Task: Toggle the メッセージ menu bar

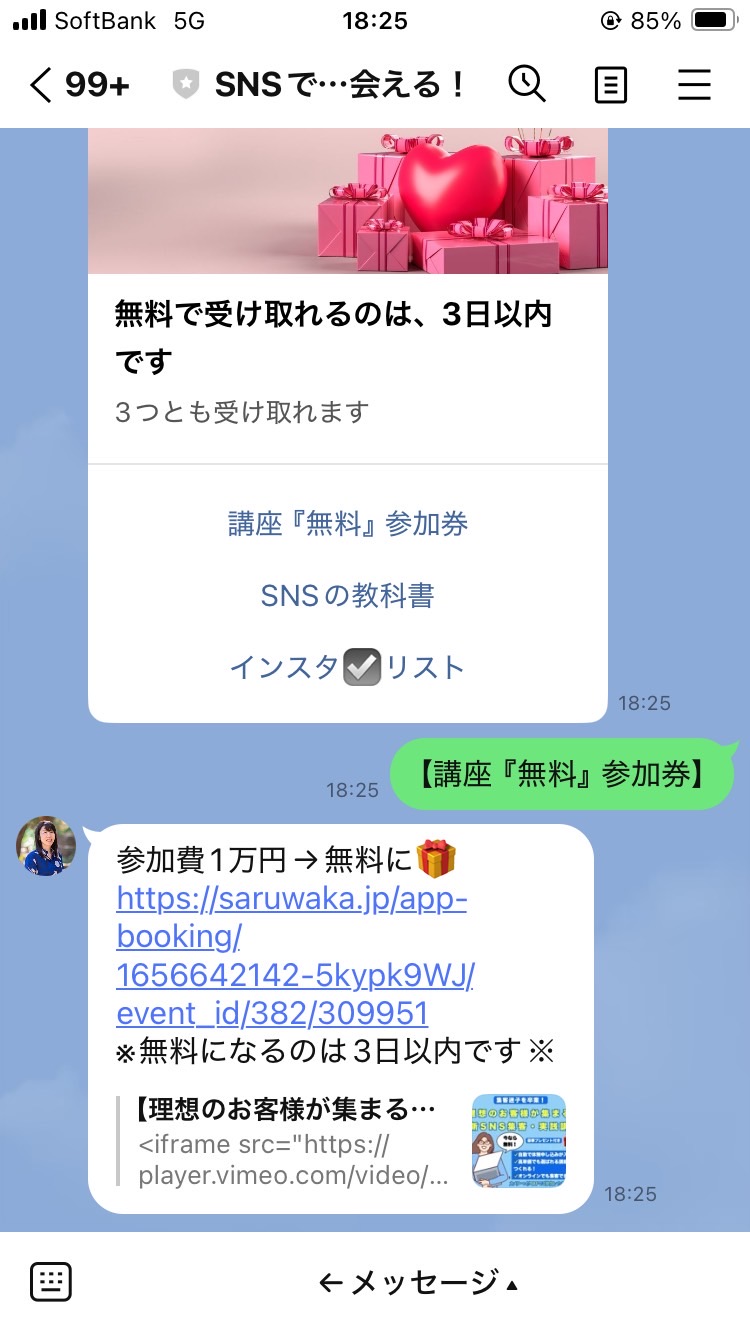Action: (418, 1282)
